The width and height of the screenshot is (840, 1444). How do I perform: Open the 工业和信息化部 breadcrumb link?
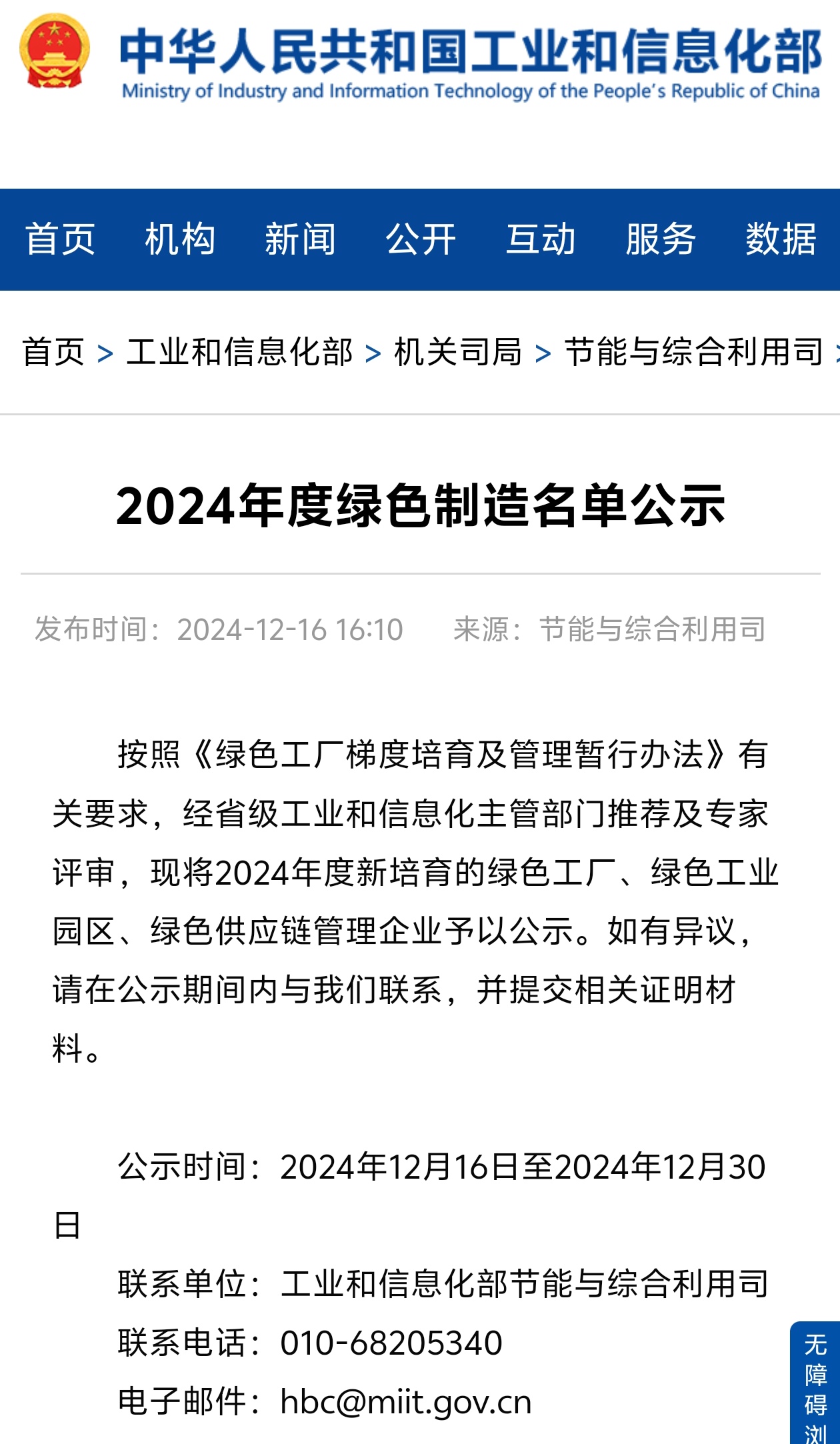239,352
